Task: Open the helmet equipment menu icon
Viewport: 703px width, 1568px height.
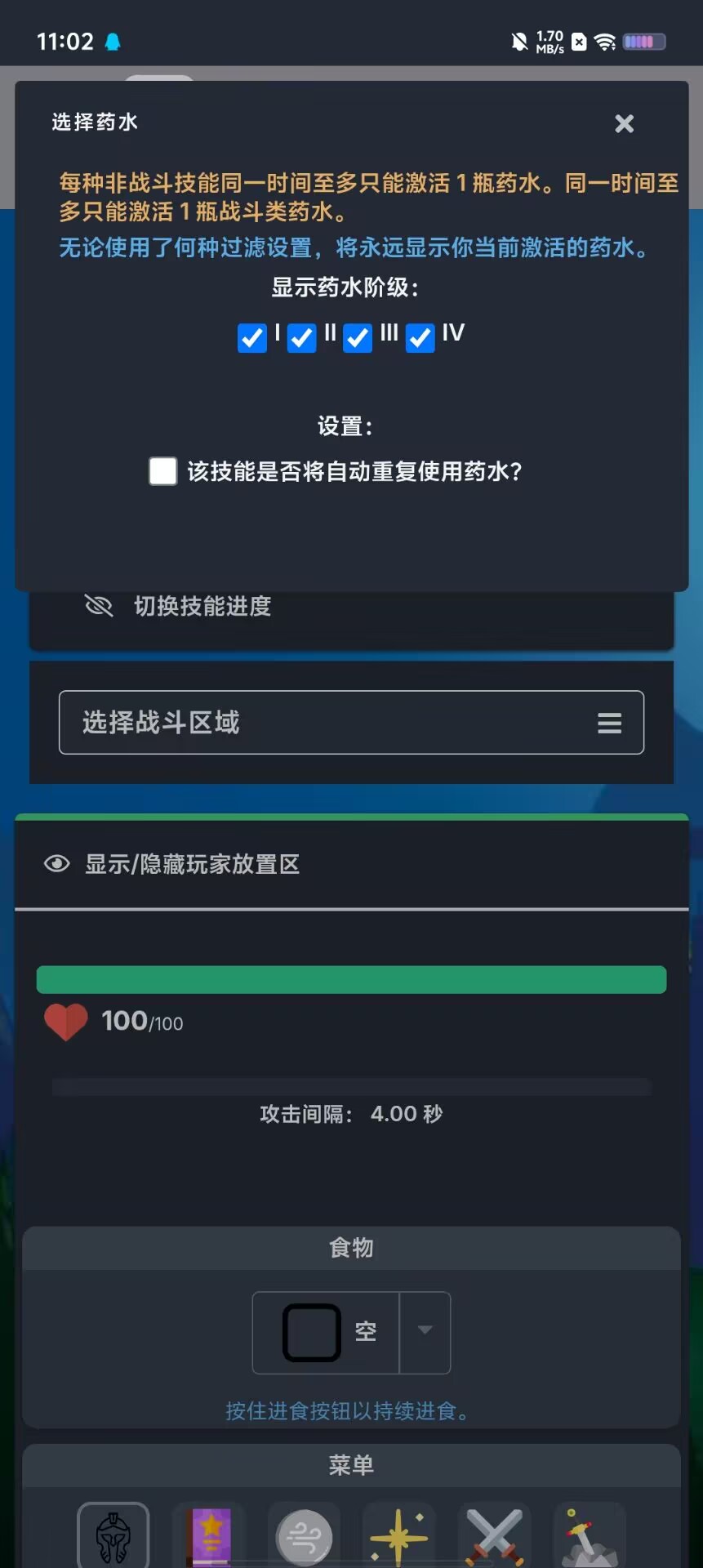Action: coord(113,1536)
